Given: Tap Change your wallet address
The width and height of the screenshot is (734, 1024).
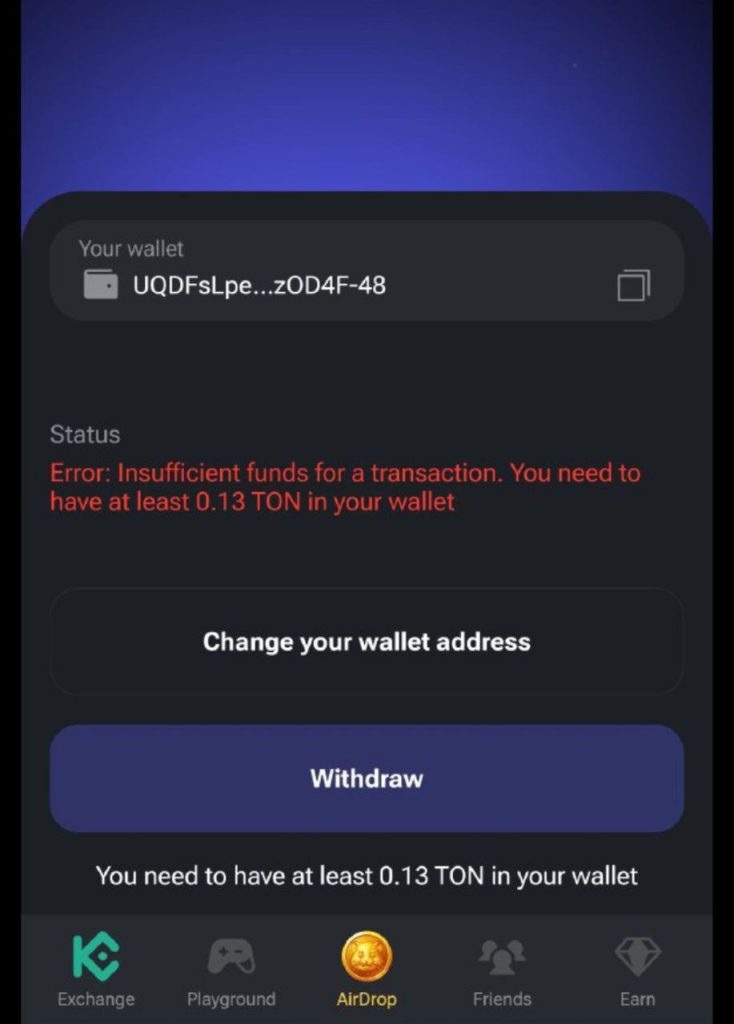Looking at the screenshot, I should 367,641.
